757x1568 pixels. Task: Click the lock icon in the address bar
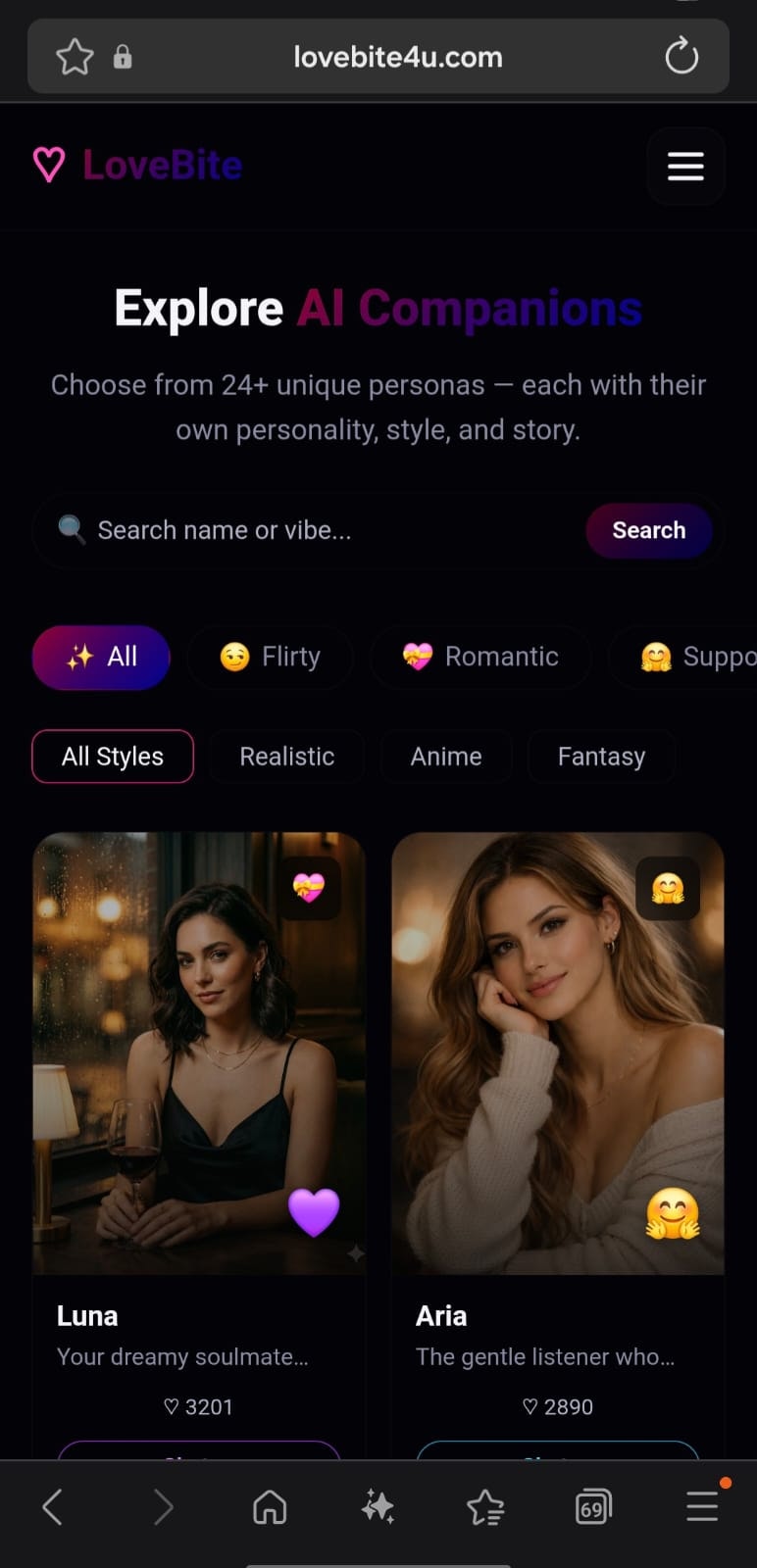(122, 57)
